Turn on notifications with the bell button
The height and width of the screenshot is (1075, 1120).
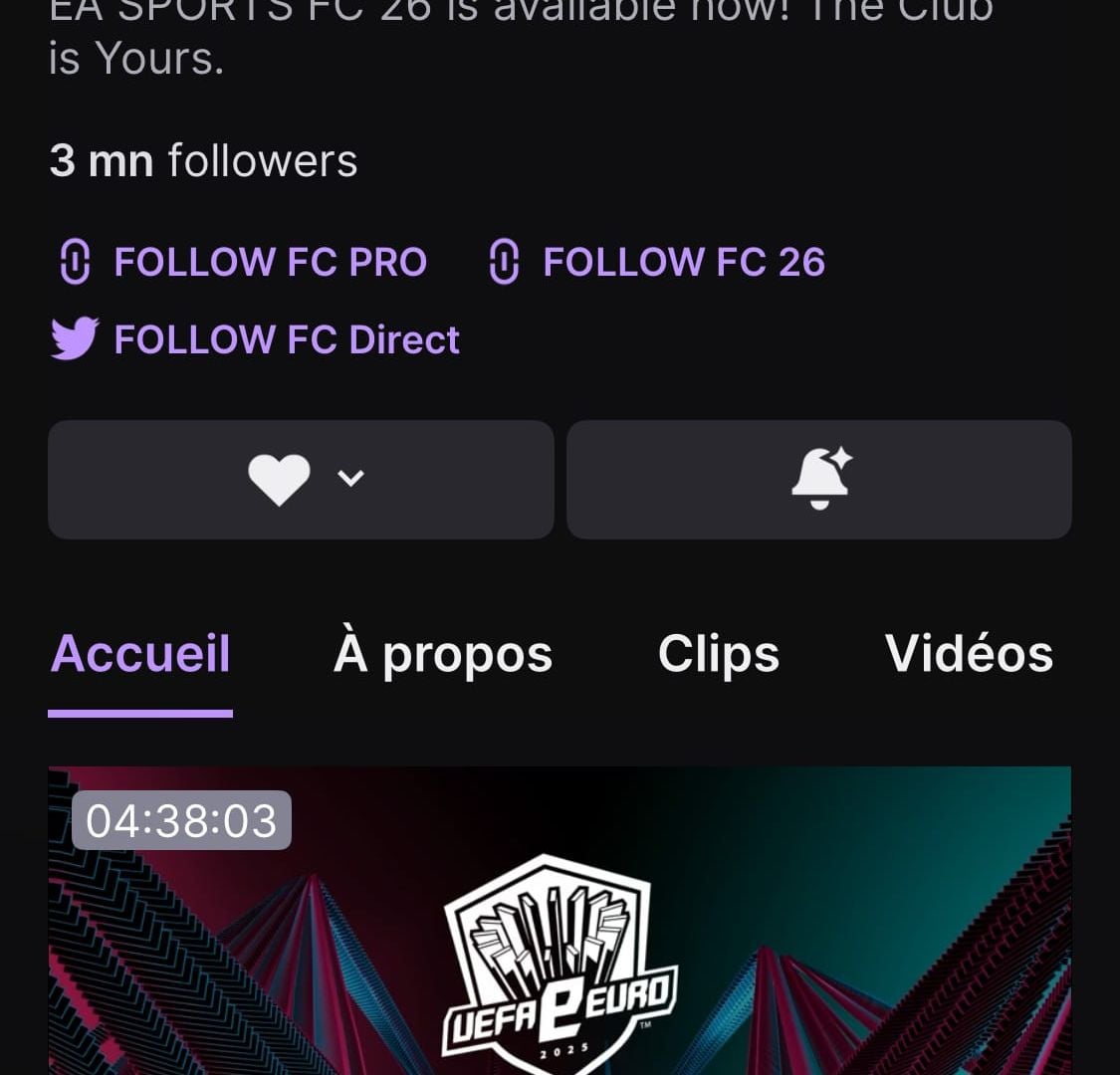819,480
